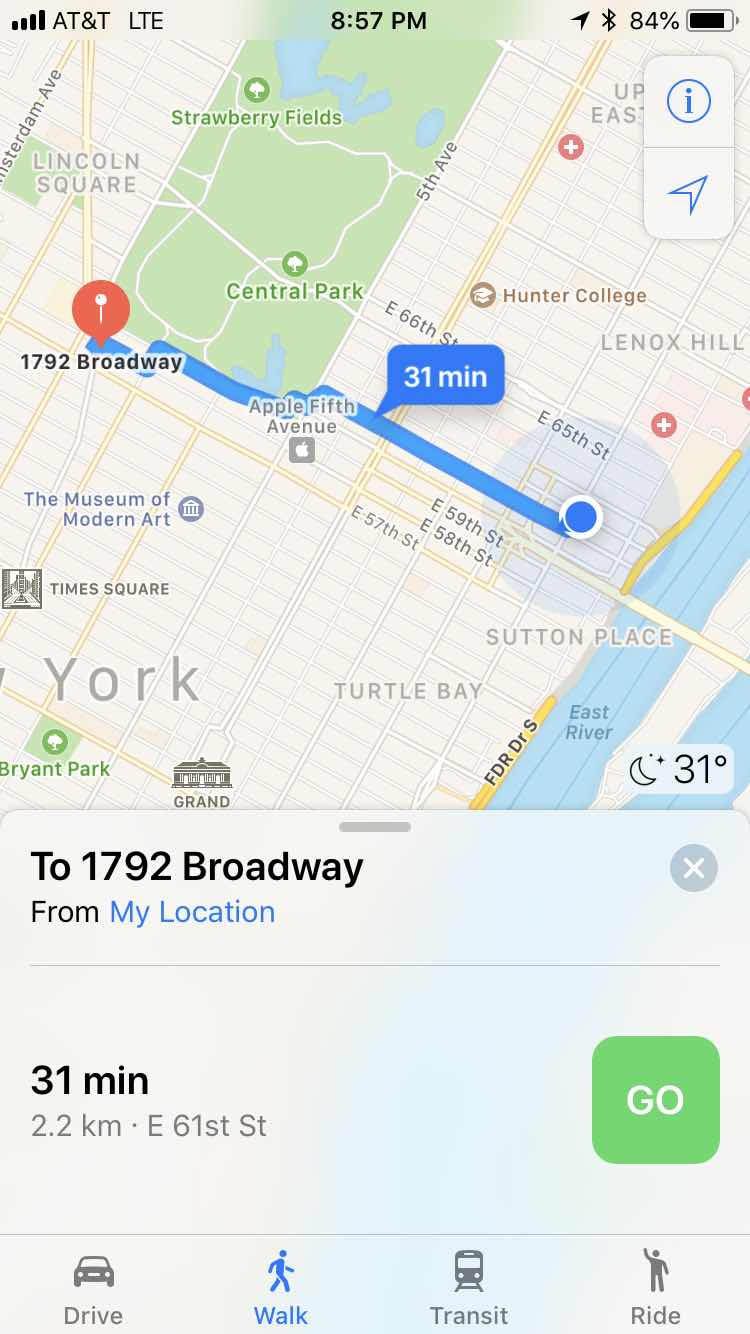The image size is (750, 1334).
Task: Open the Ride tab
Action: (655, 1287)
